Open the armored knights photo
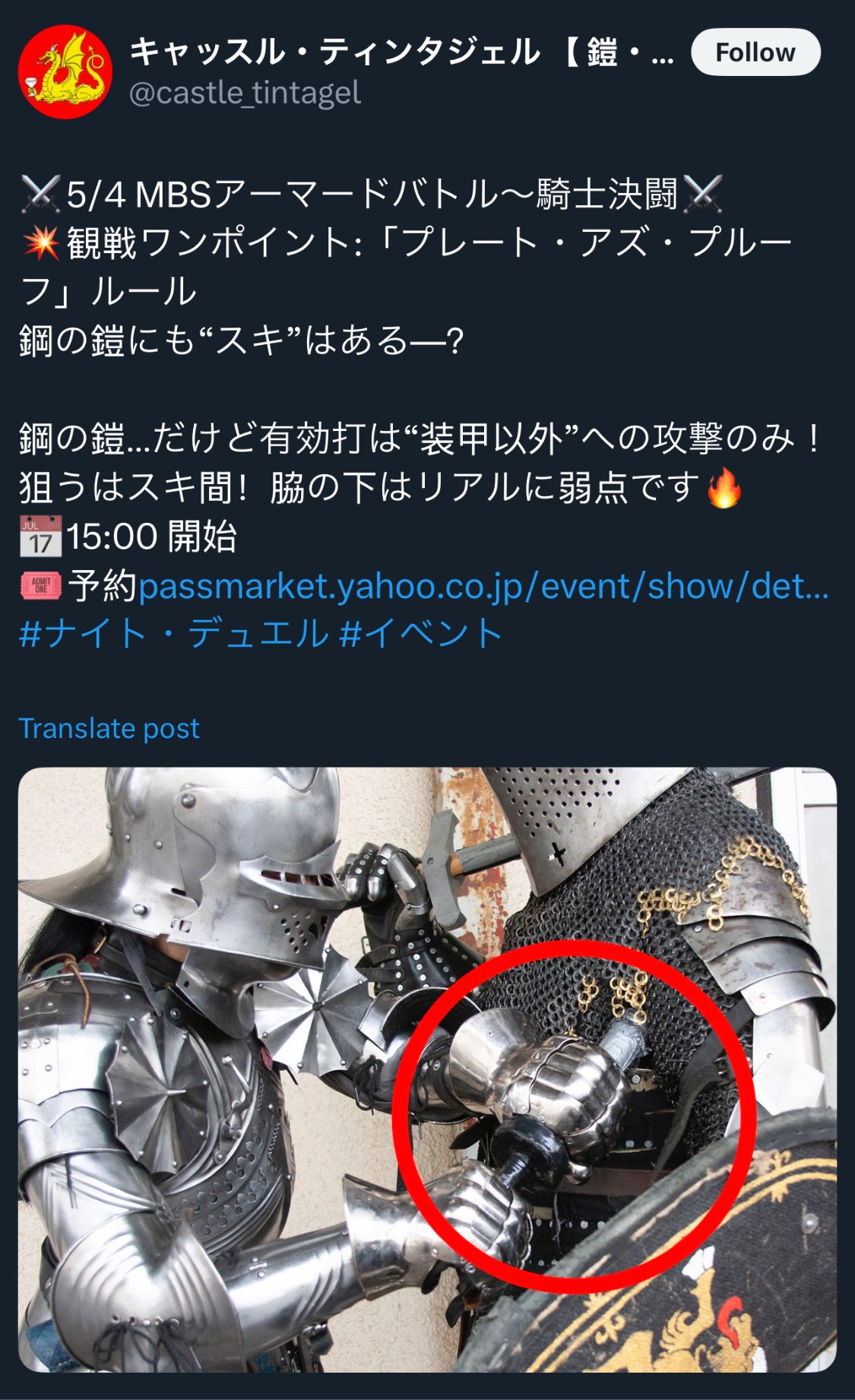This screenshot has height=1400, width=855. (427, 1070)
